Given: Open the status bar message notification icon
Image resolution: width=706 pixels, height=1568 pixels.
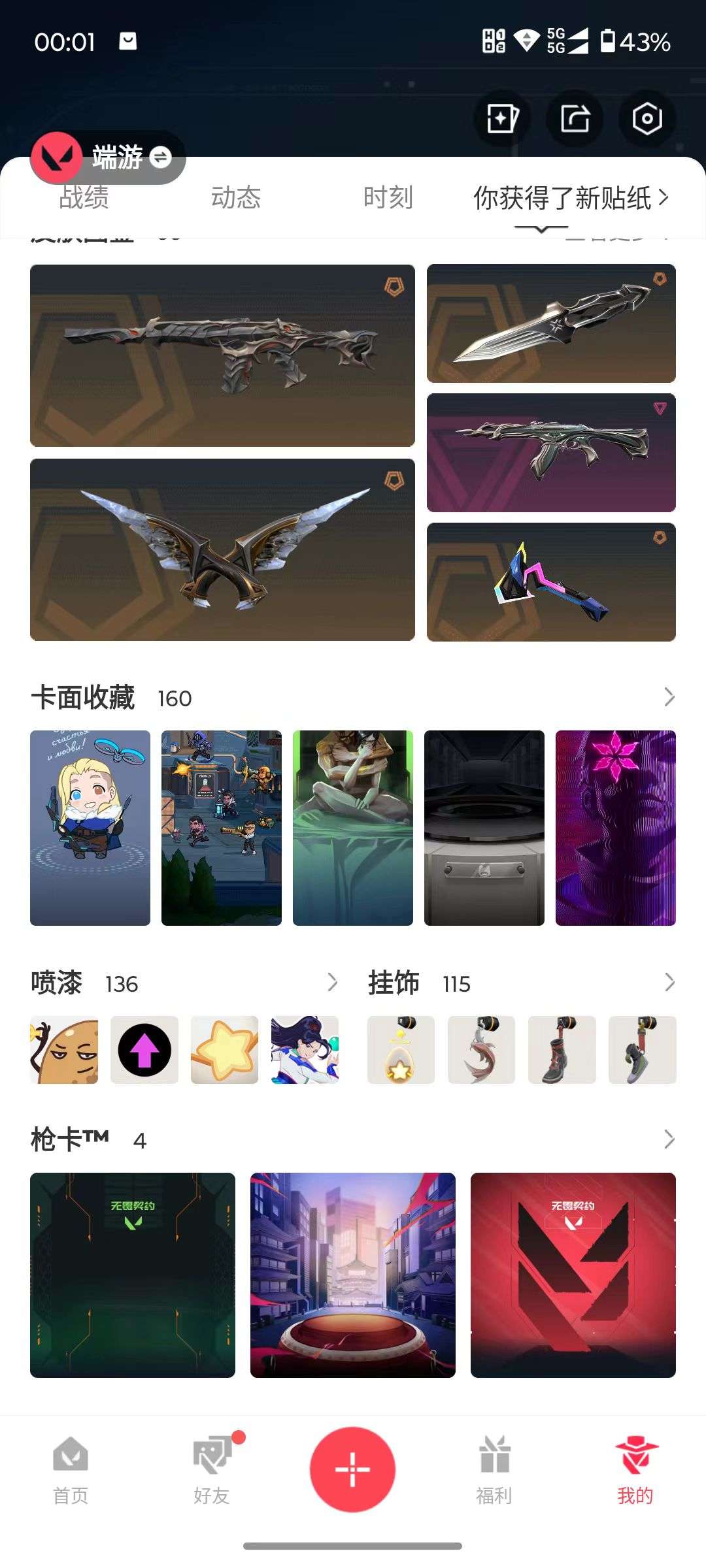Looking at the screenshot, I should coord(128,41).
